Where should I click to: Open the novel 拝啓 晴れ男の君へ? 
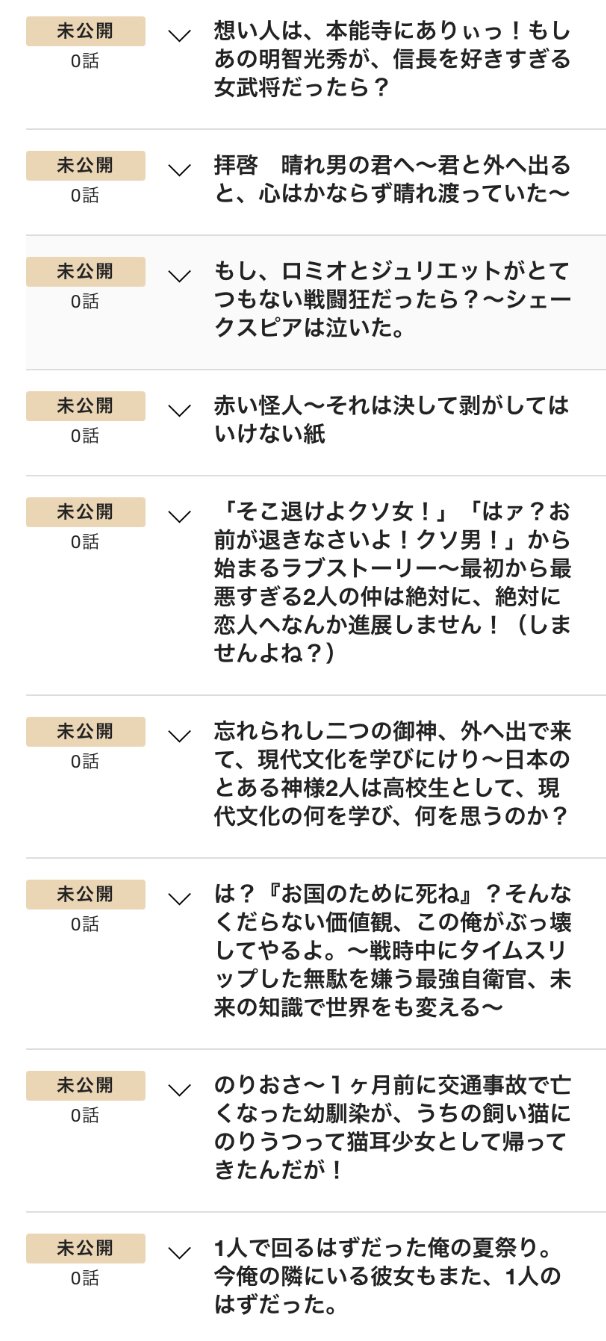(392, 179)
